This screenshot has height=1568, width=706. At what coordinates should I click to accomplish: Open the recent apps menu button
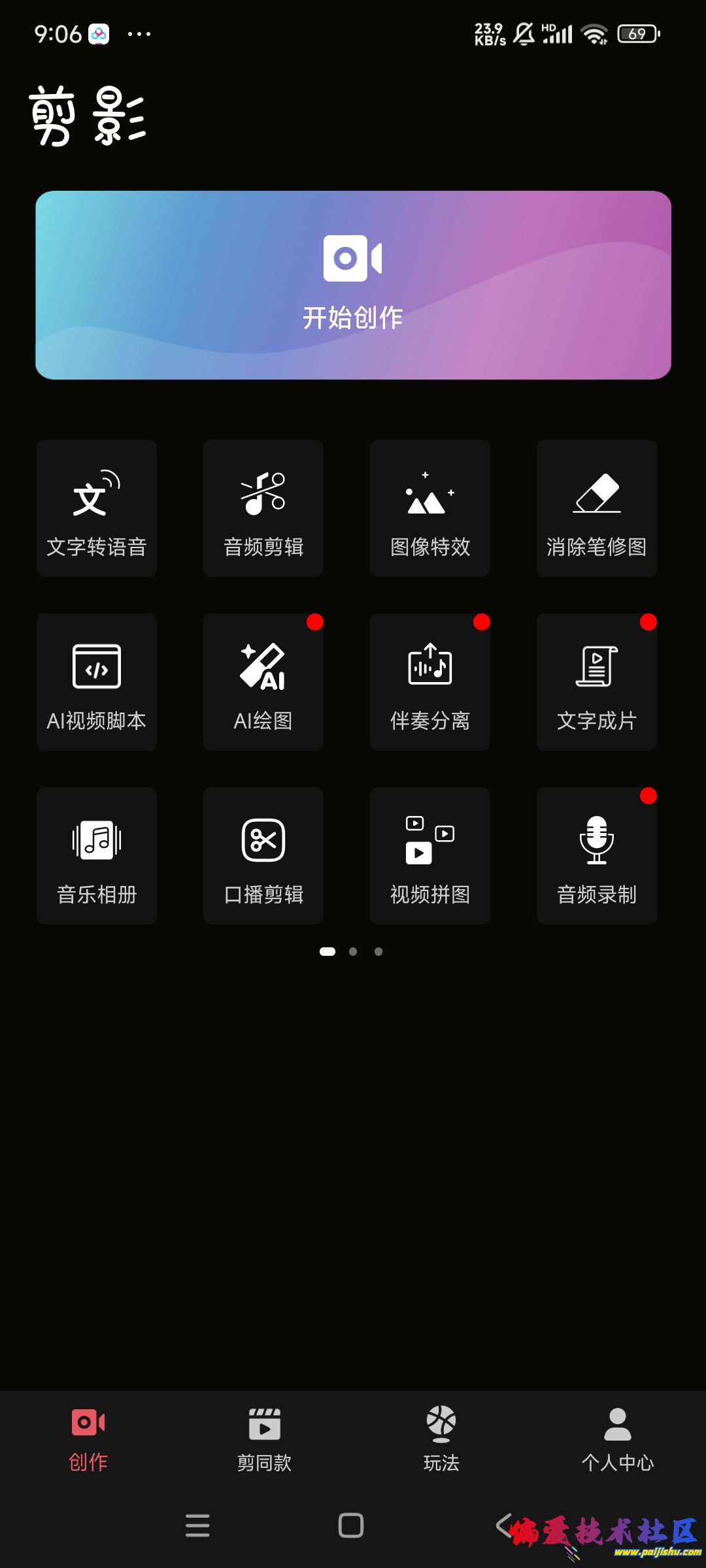coord(197,1526)
